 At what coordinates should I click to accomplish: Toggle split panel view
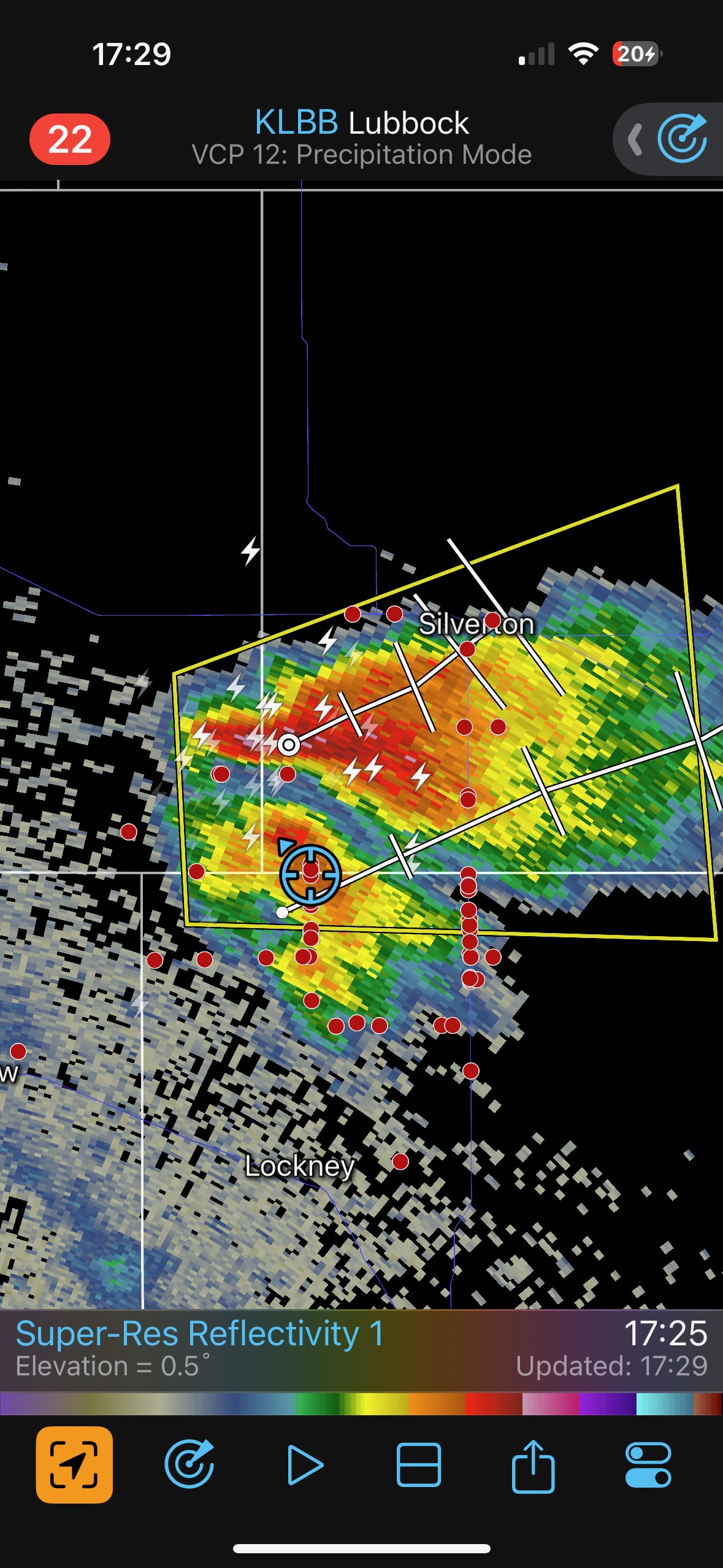419,1464
